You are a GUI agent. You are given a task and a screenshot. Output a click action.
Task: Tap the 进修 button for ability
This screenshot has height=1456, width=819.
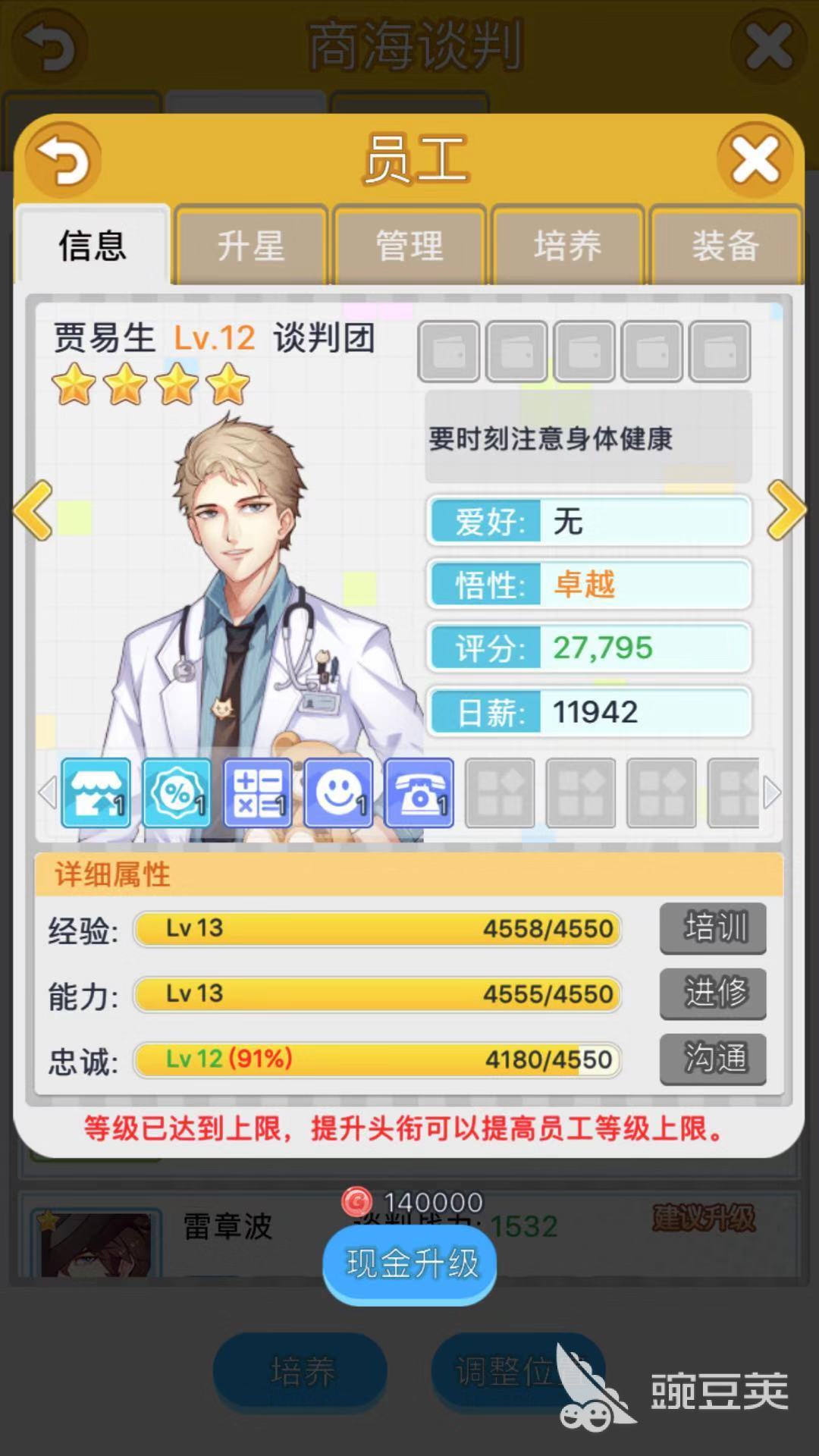coord(713,993)
